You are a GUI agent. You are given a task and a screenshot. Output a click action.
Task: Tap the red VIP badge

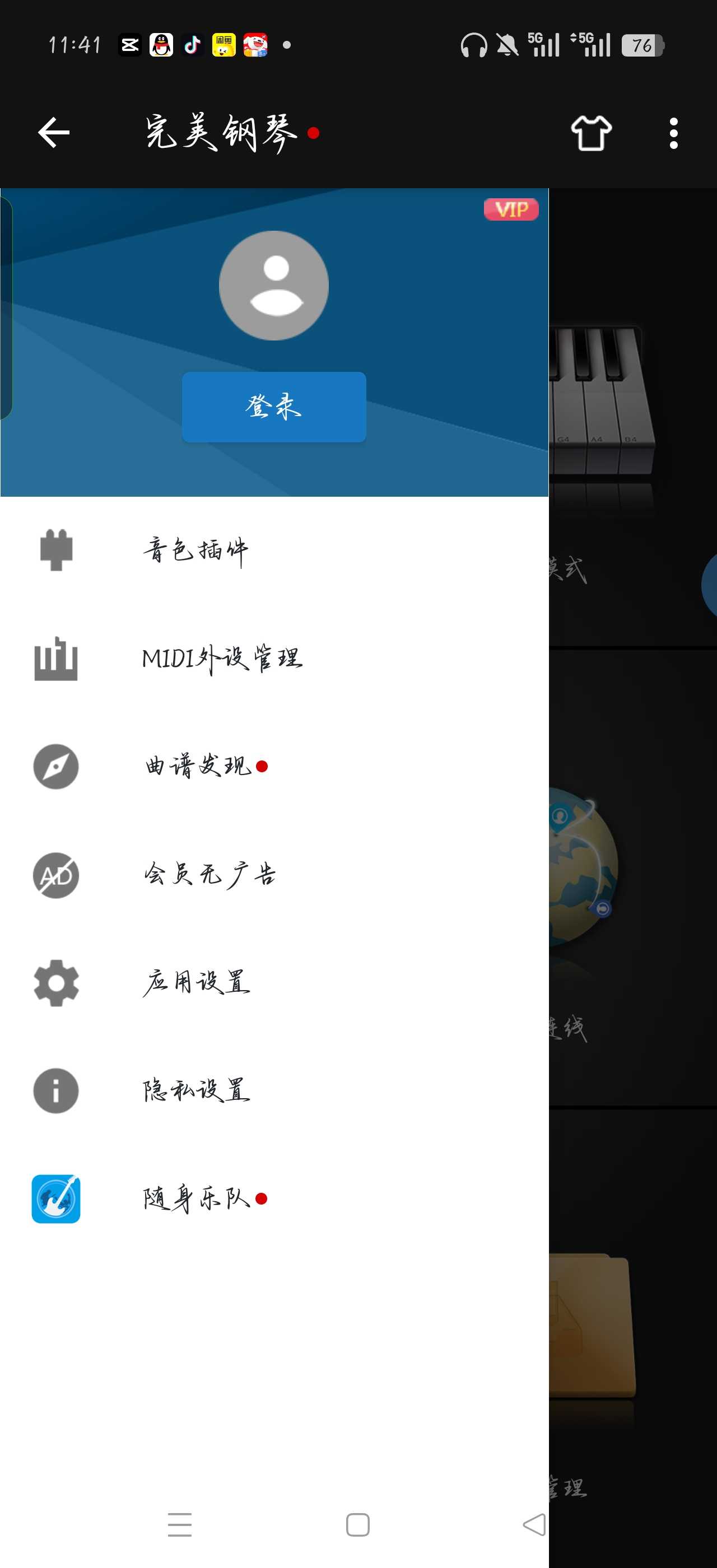pos(511,209)
